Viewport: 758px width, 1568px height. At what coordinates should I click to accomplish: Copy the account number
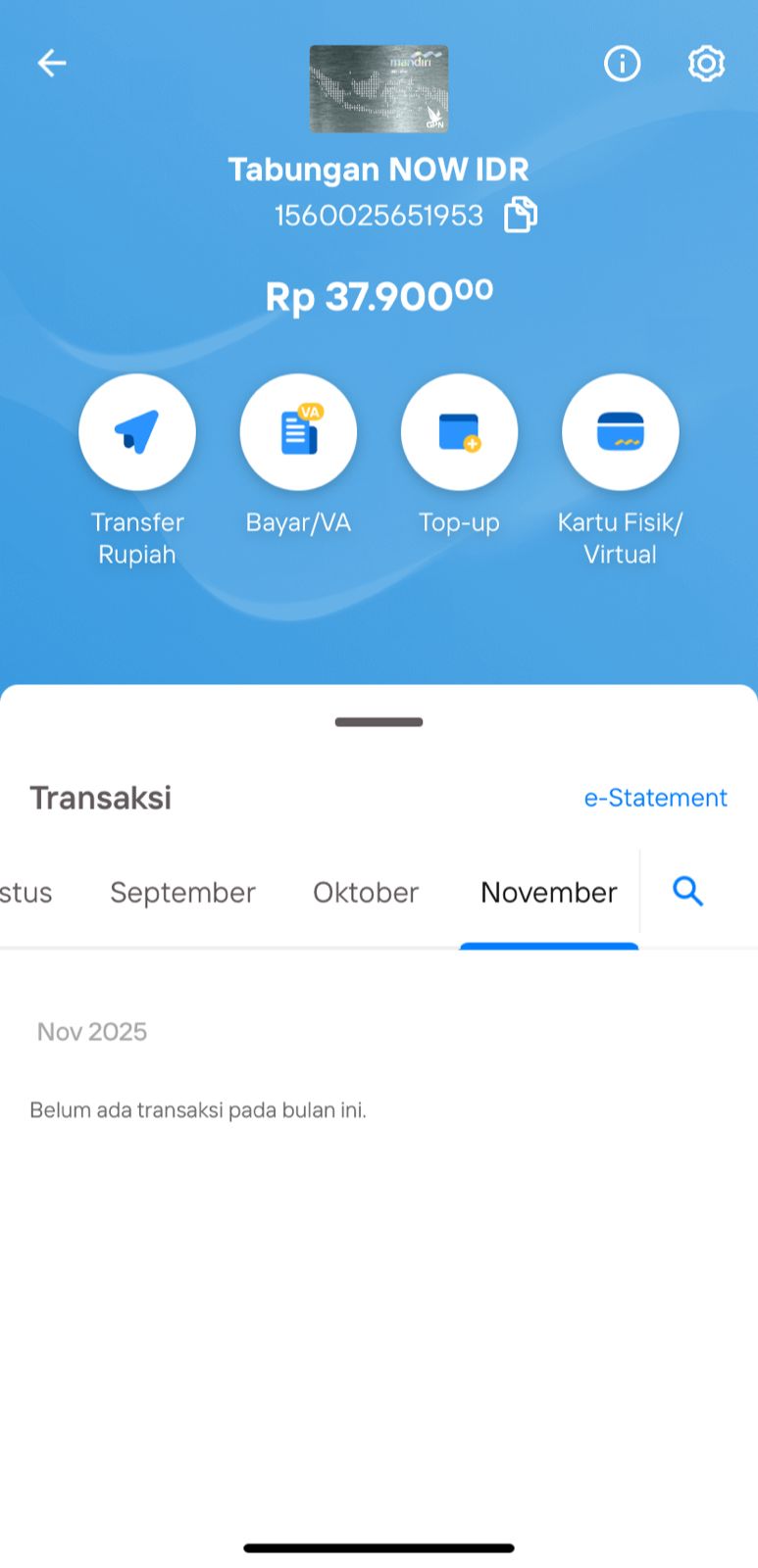pyautogui.click(x=521, y=215)
